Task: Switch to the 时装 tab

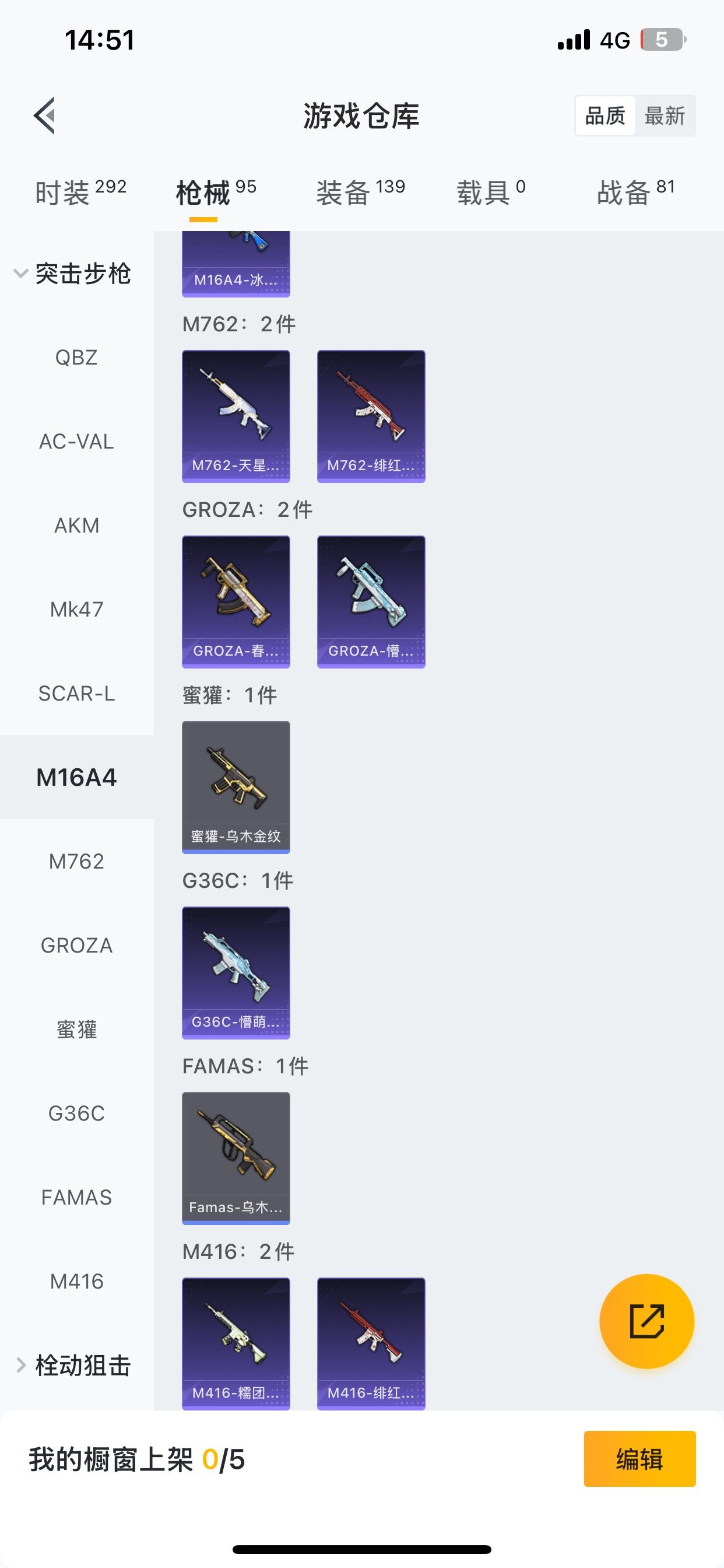Action: tap(80, 192)
